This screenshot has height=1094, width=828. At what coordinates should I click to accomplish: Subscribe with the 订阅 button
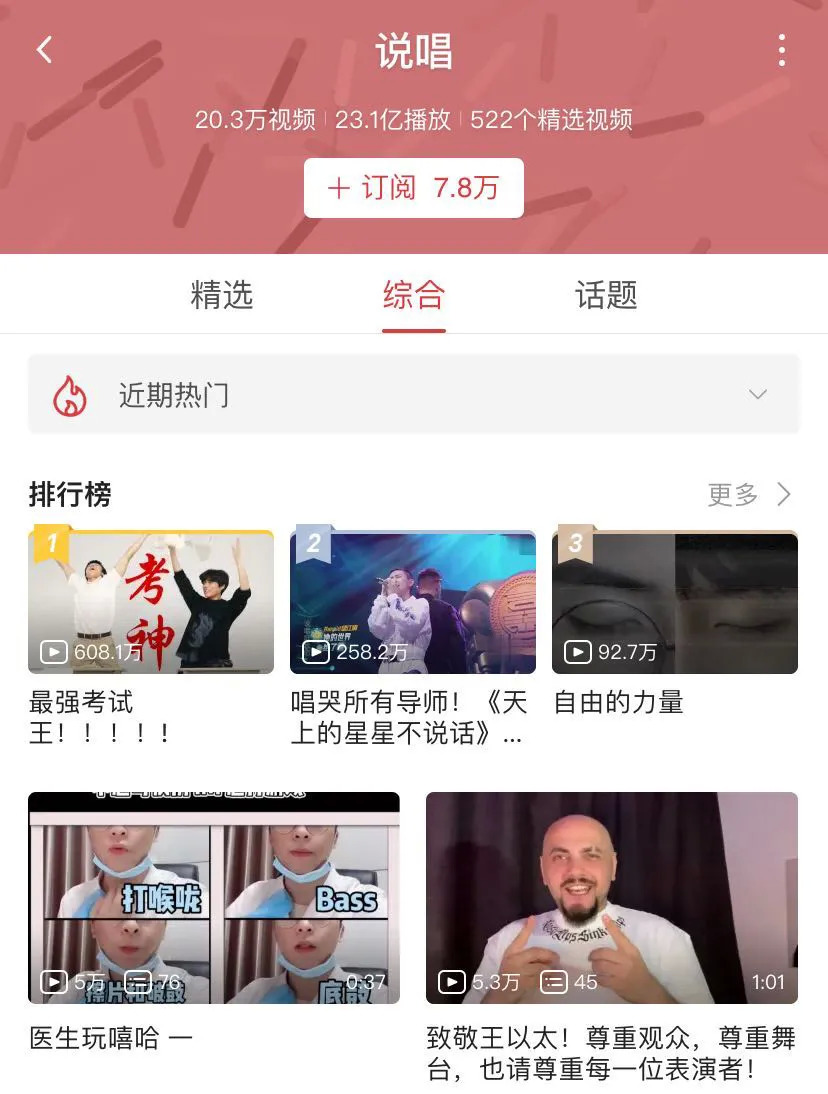pyautogui.click(x=413, y=188)
